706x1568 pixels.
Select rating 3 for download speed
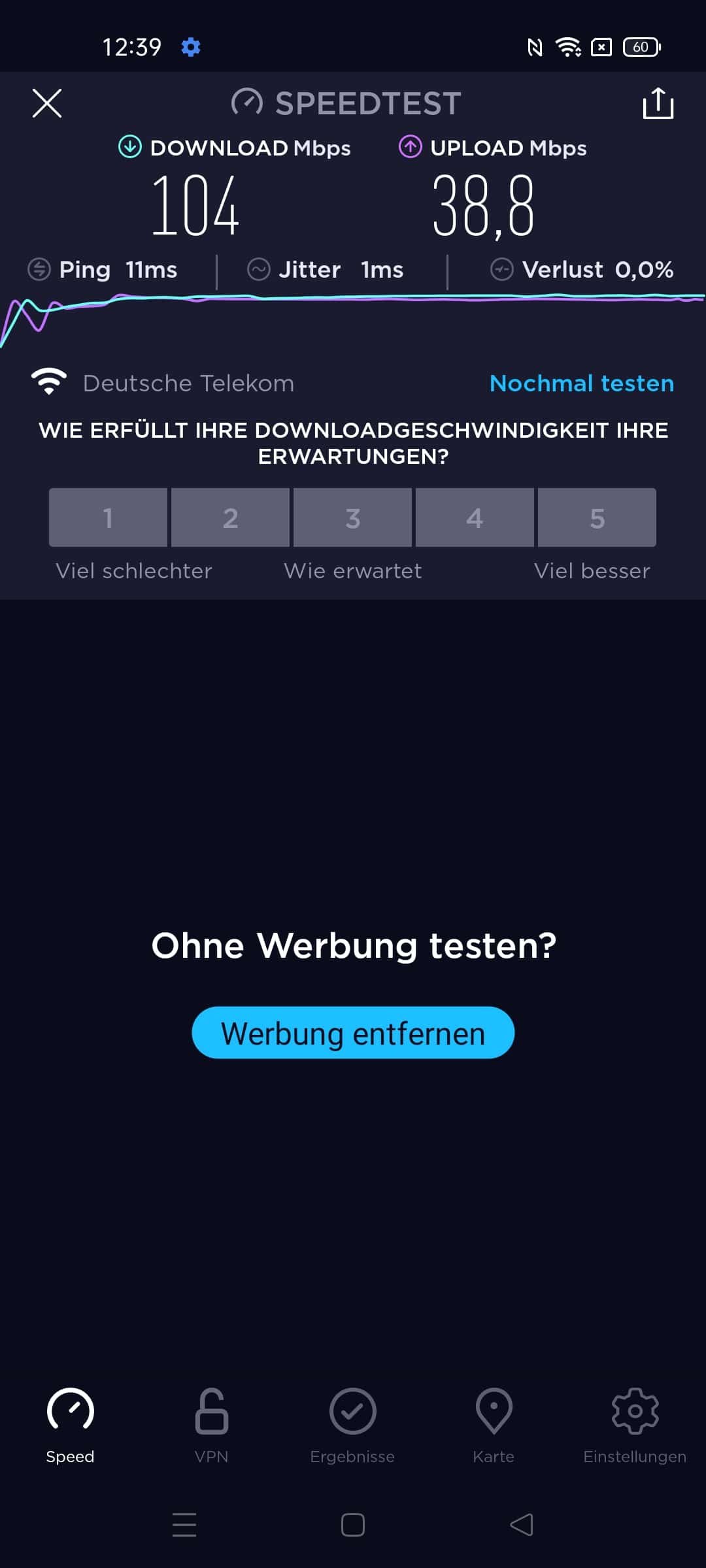352,517
